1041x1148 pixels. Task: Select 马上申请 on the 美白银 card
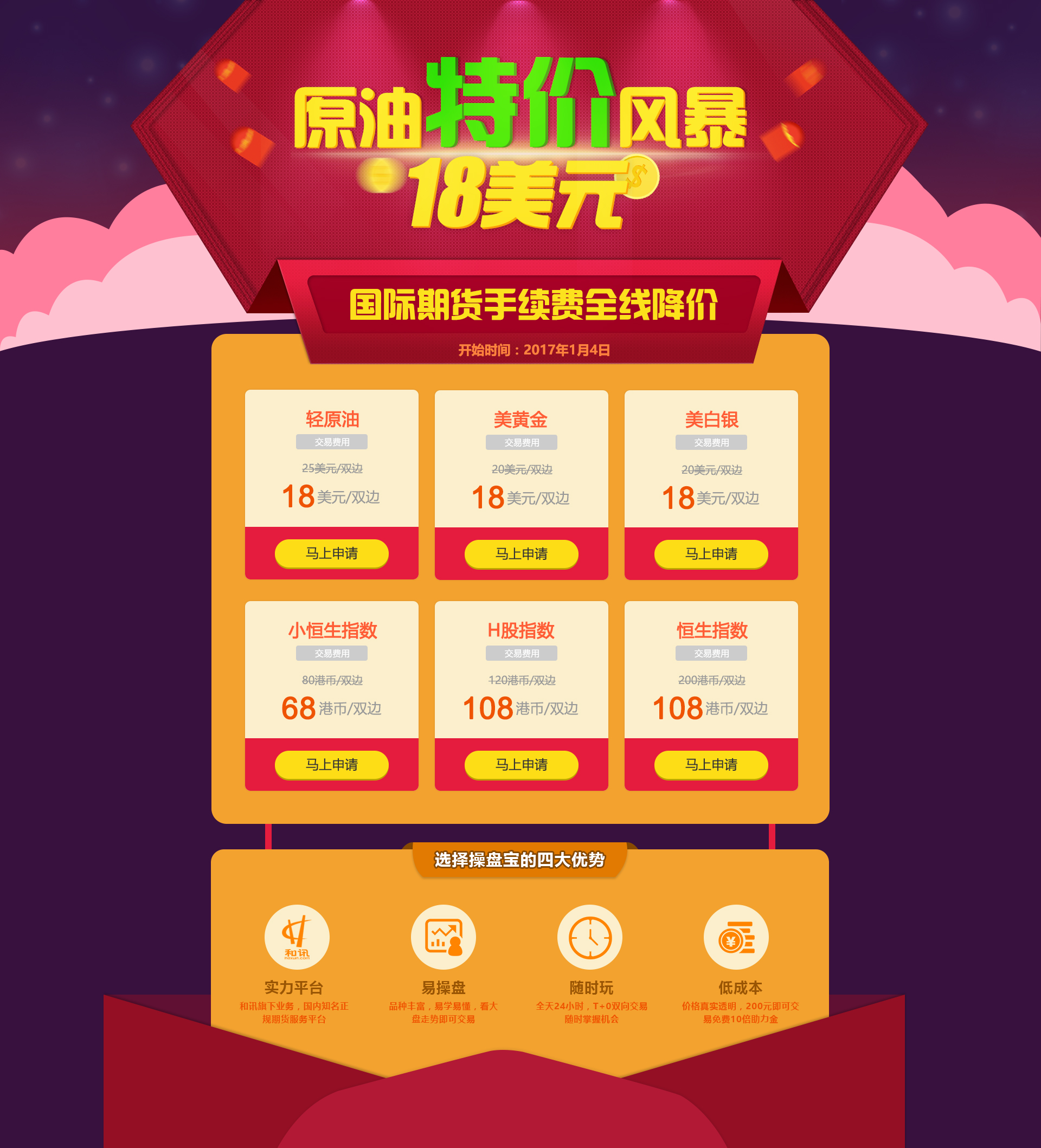711,553
